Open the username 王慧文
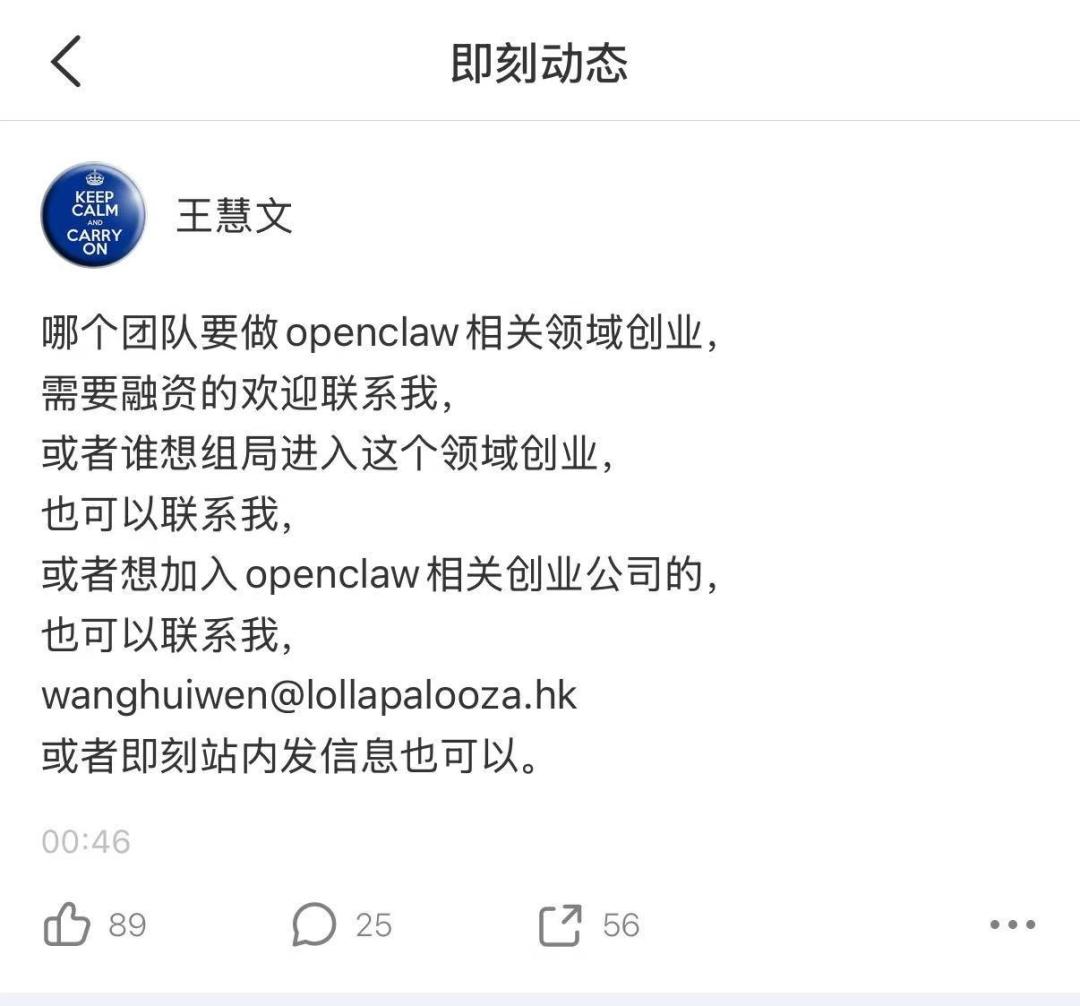The width and height of the screenshot is (1080, 1006). click(234, 215)
